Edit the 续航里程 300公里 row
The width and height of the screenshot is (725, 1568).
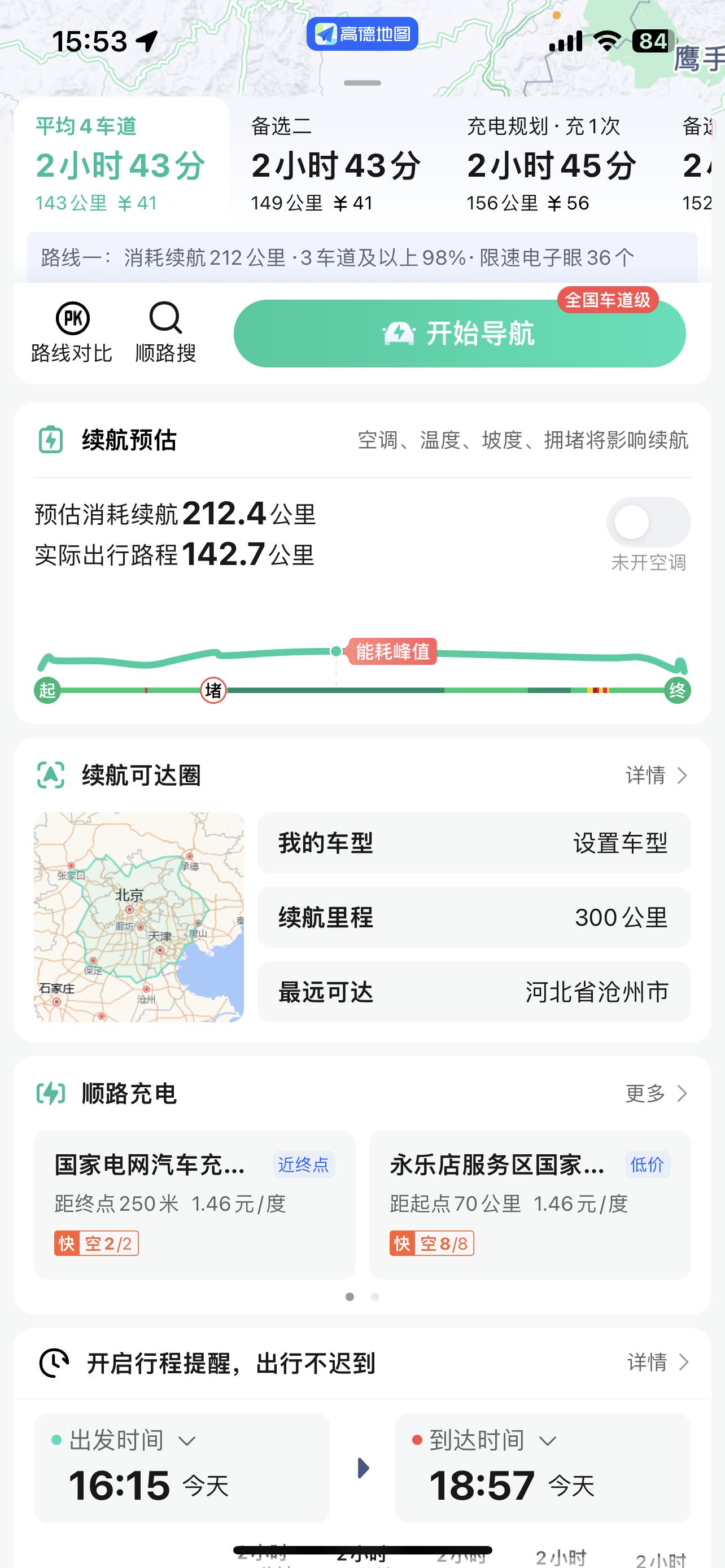(x=474, y=917)
